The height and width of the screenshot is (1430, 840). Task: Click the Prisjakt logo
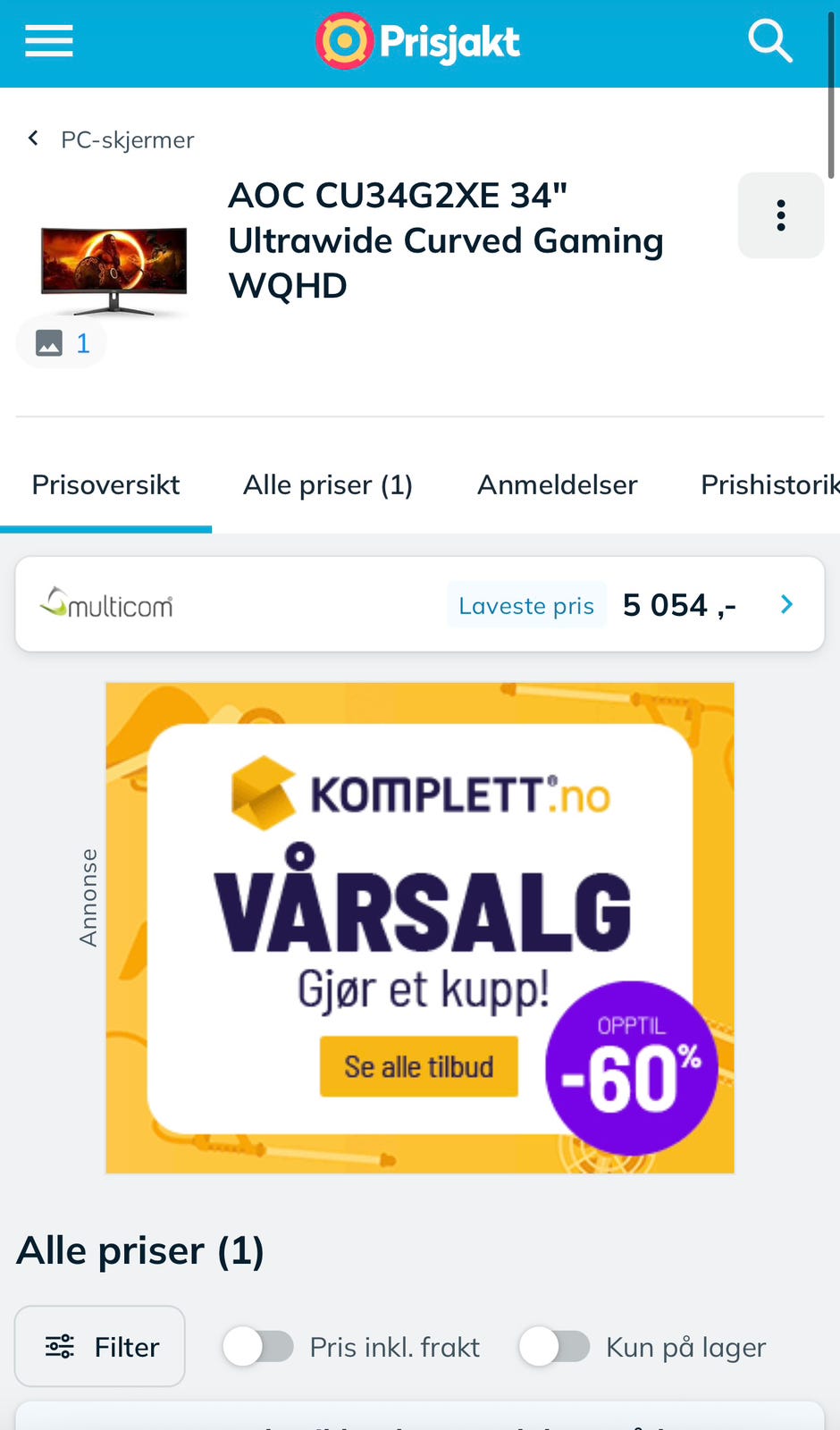418,39
